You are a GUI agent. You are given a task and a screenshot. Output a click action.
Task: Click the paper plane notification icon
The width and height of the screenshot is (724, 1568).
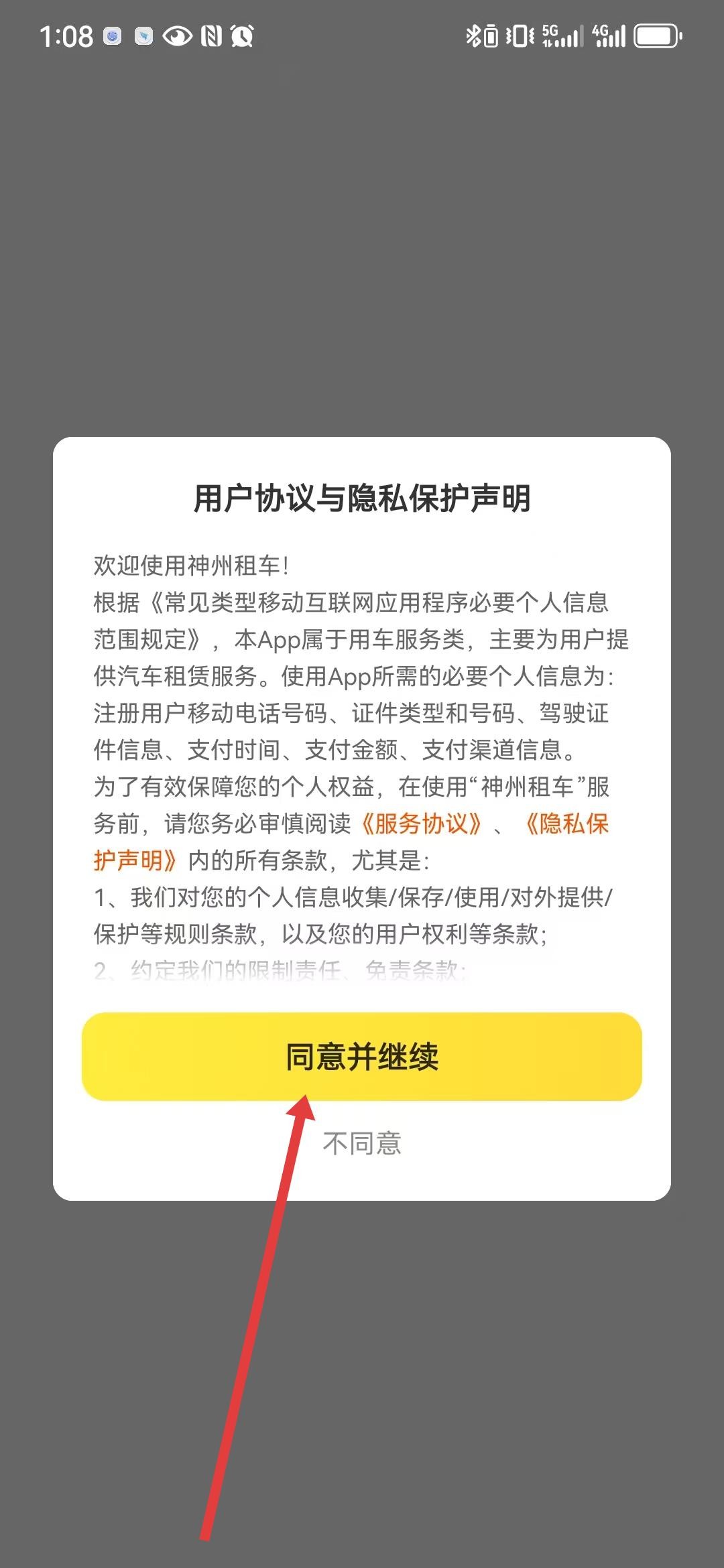pyautogui.click(x=144, y=37)
